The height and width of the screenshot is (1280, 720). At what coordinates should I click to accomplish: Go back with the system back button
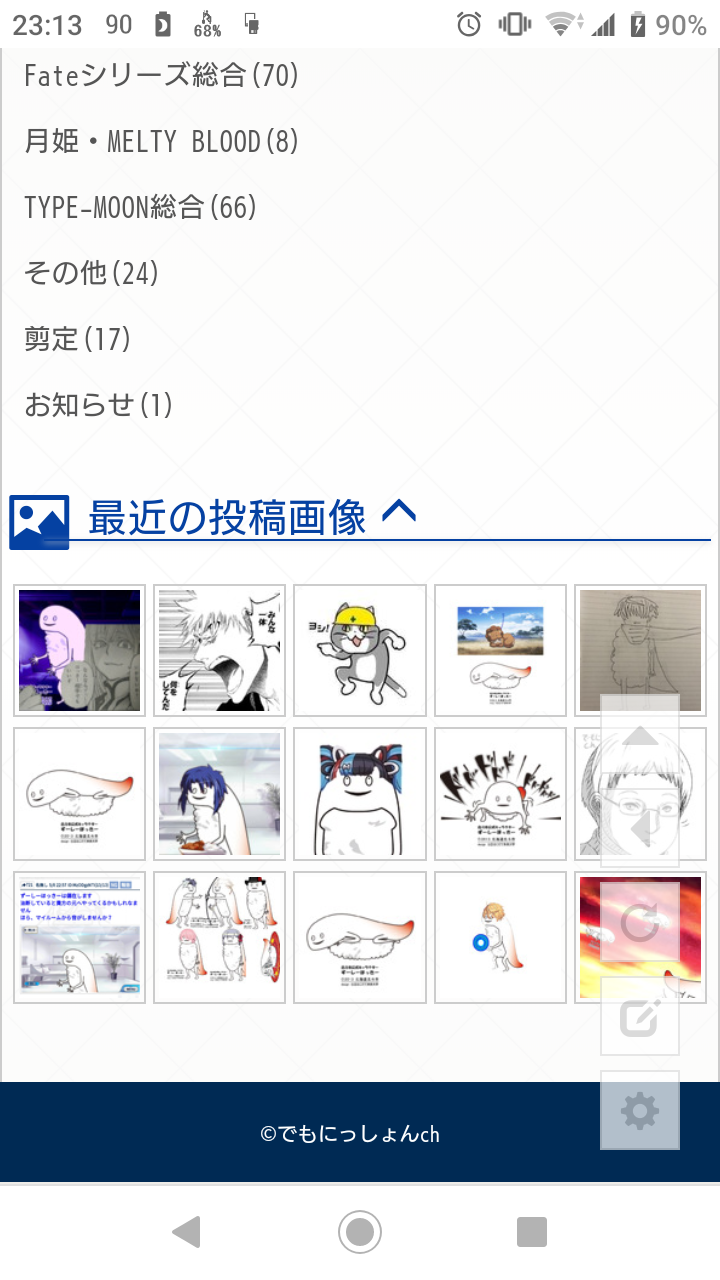(x=187, y=1232)
